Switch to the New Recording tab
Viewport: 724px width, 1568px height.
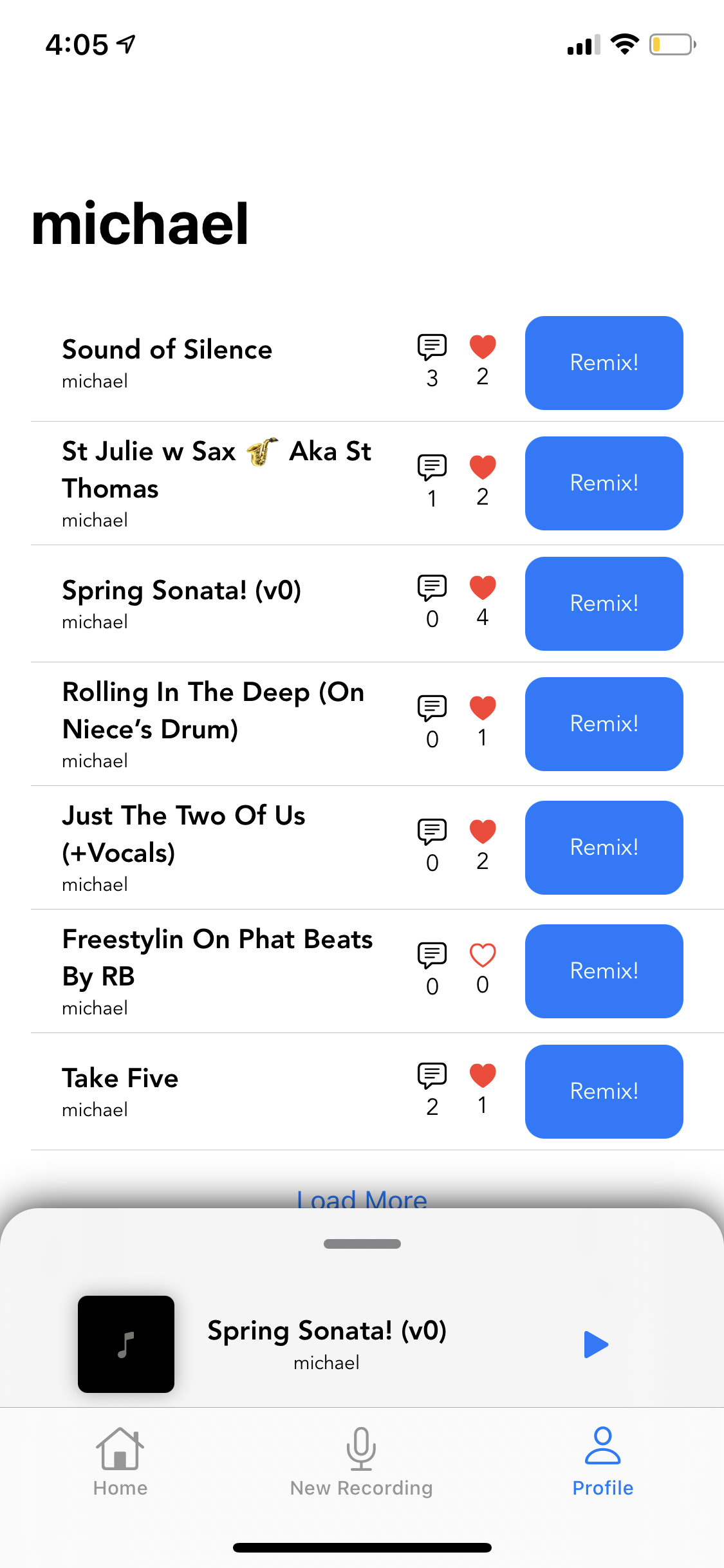(361, 1461)
